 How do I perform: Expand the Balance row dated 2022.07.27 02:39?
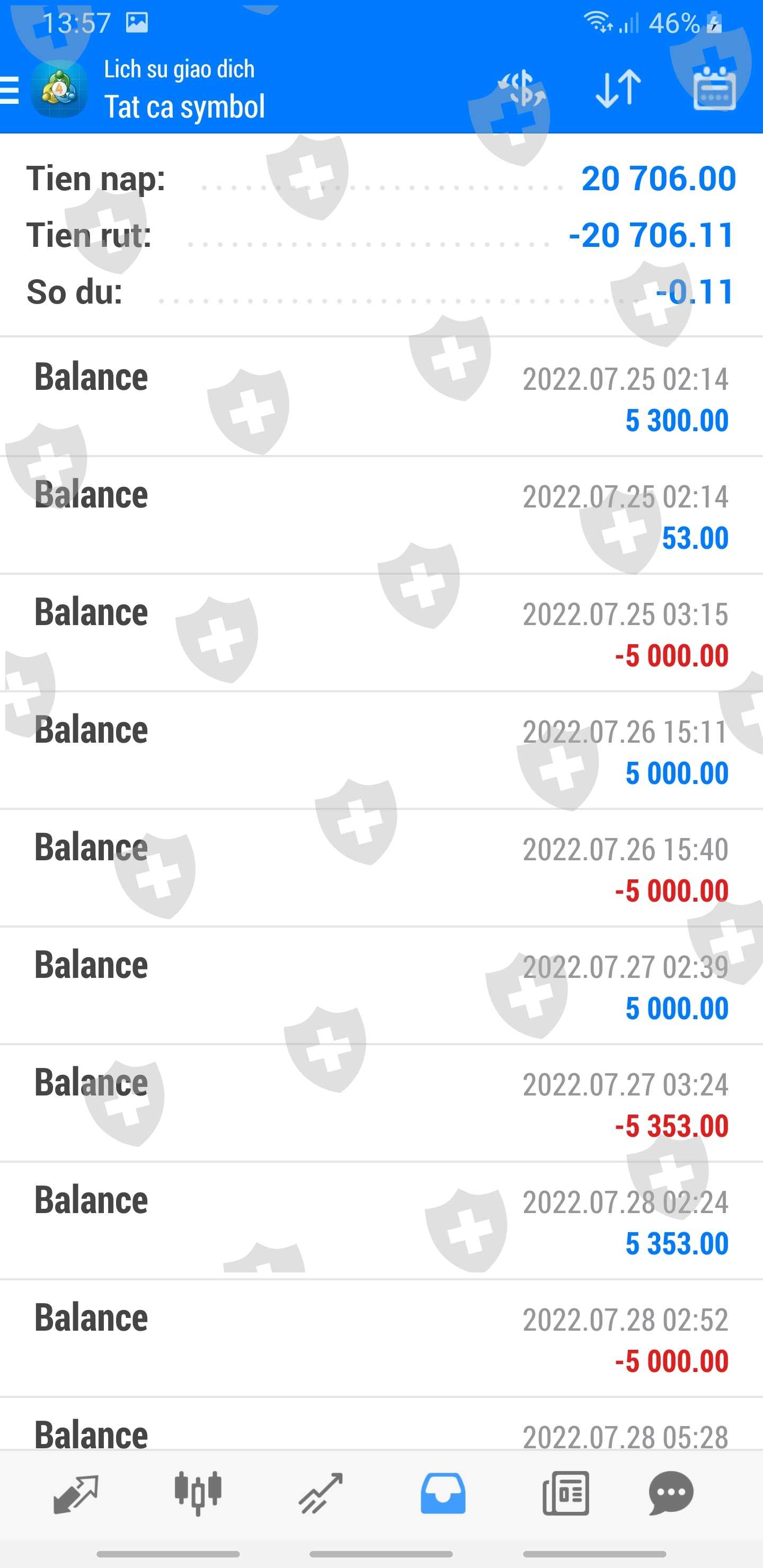click(381, 985)
